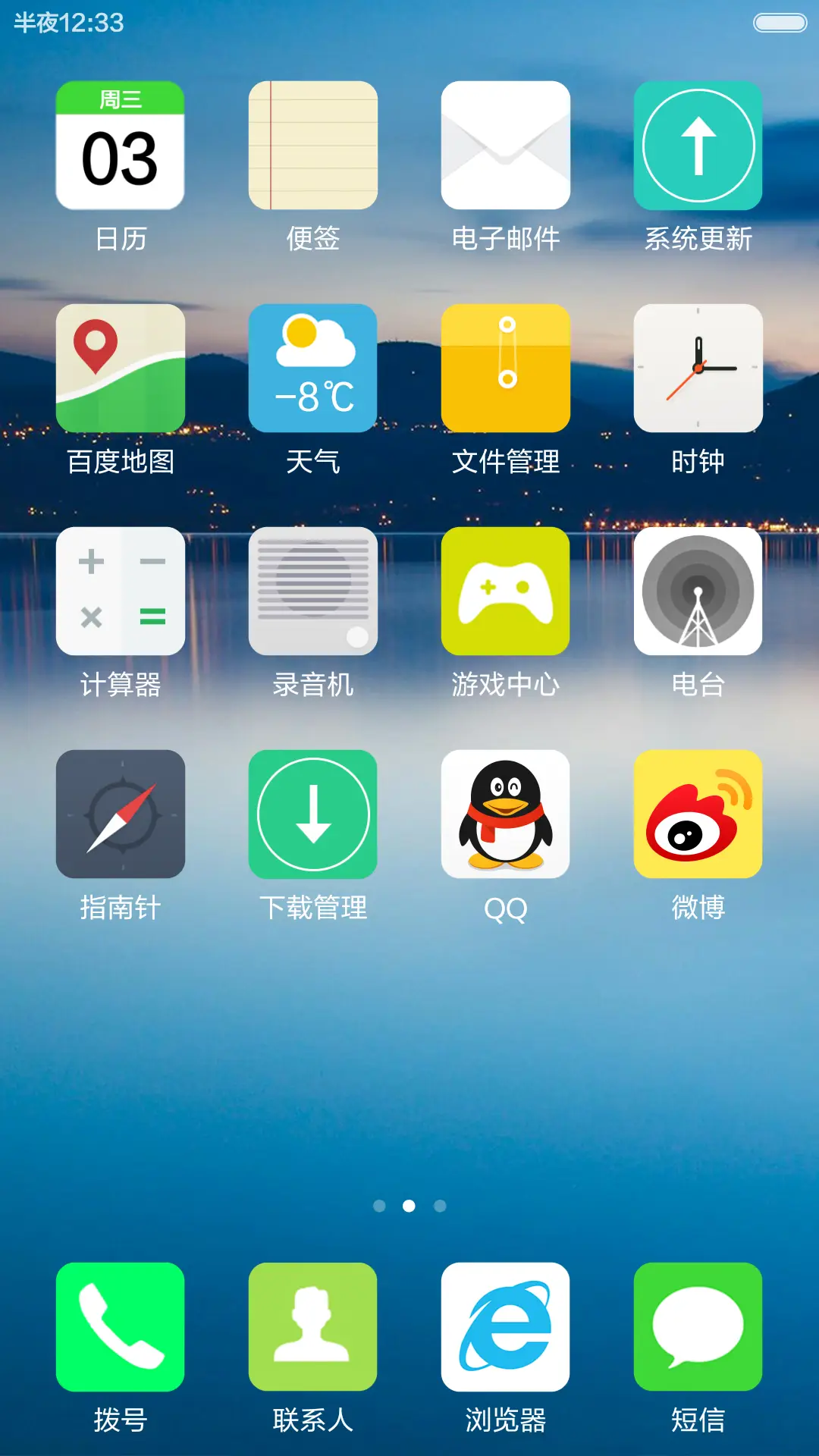Launch the 便签 notes app
The image size is (819, 1456).
click(312, 146)
